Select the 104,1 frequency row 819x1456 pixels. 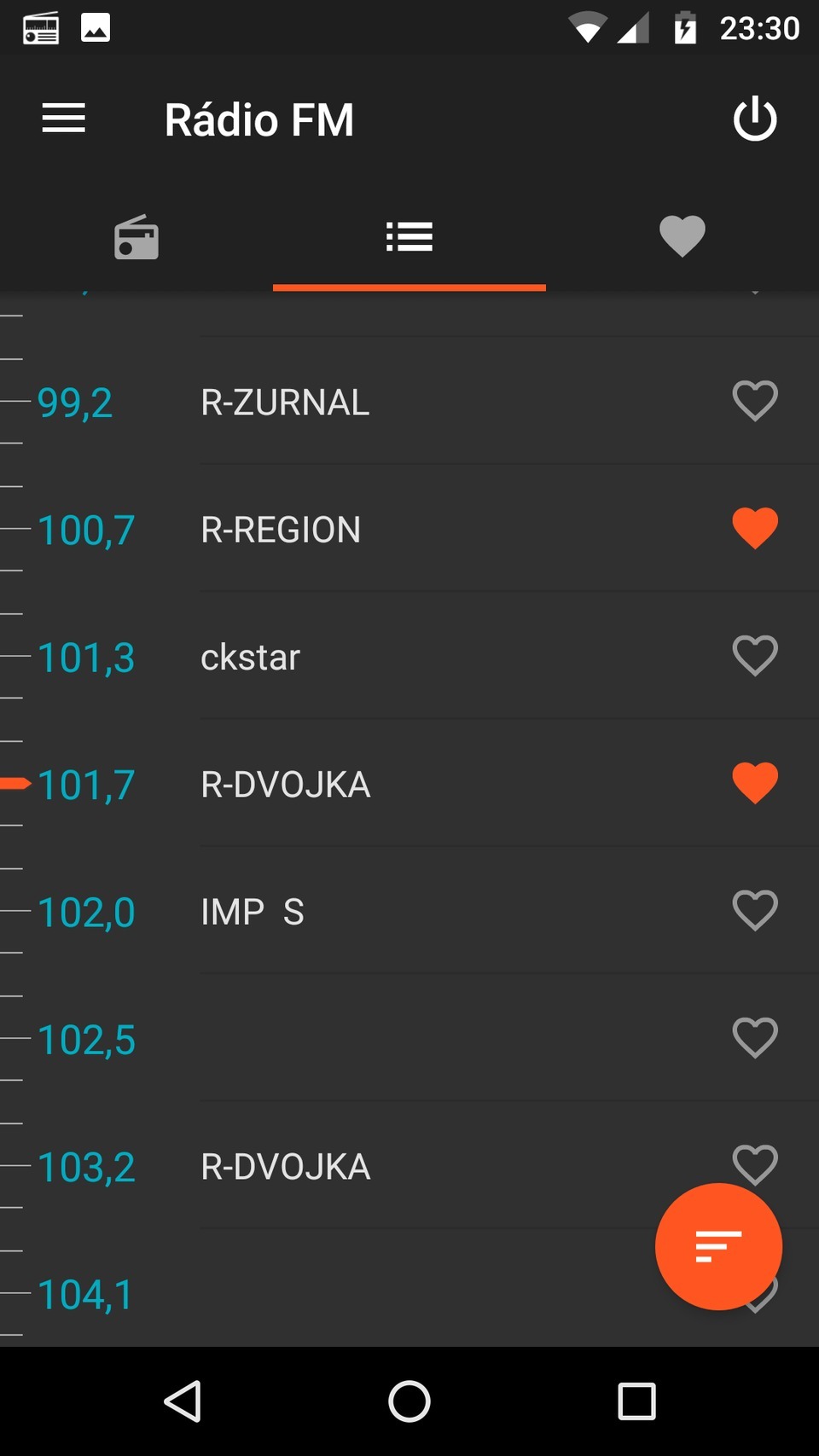pos(341,1294)
